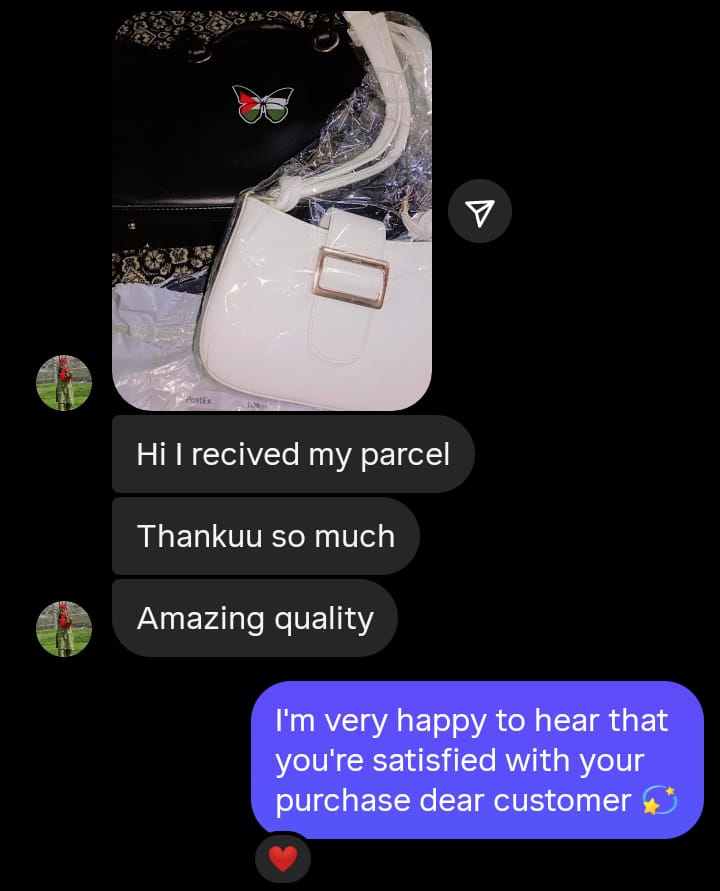
Task: Select the message 'Hi I recived my parcel'
Action: click(x=292, y=453)
